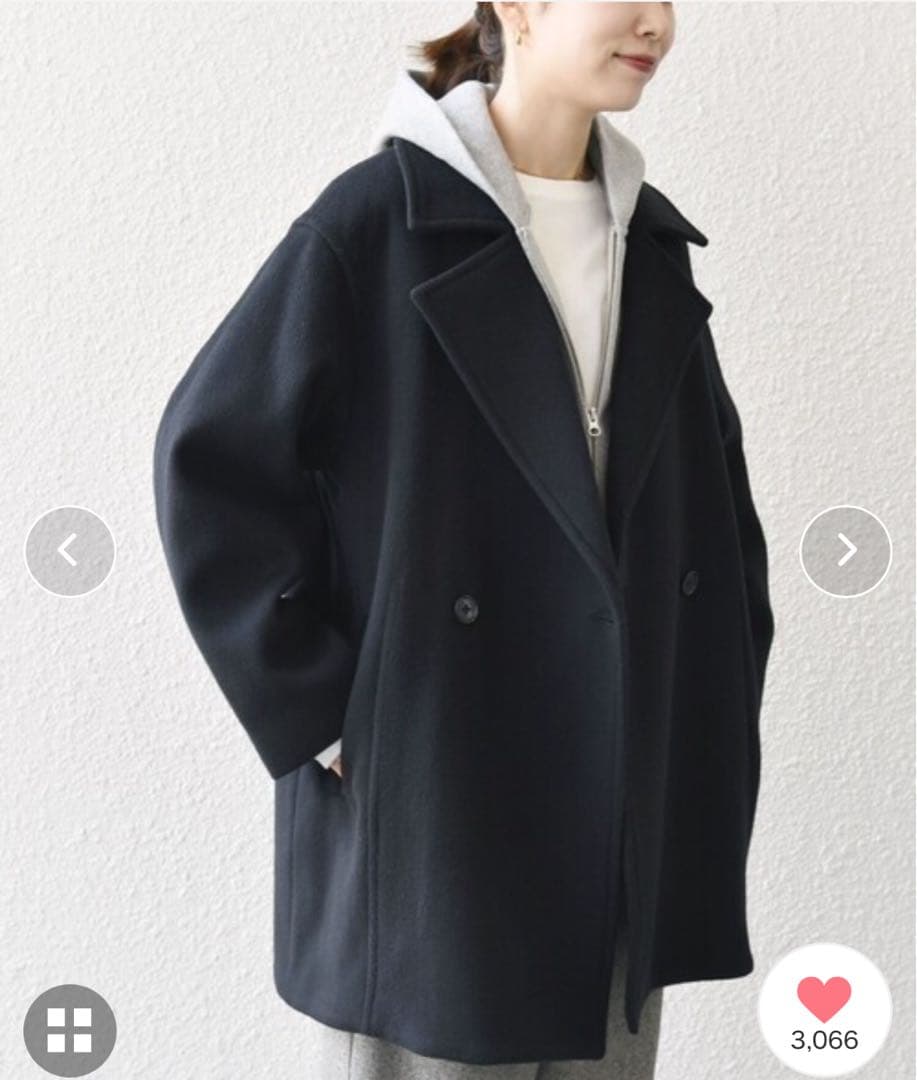Go to the previous product photo
917x1080 pixels.
click(x=69, y=551)
